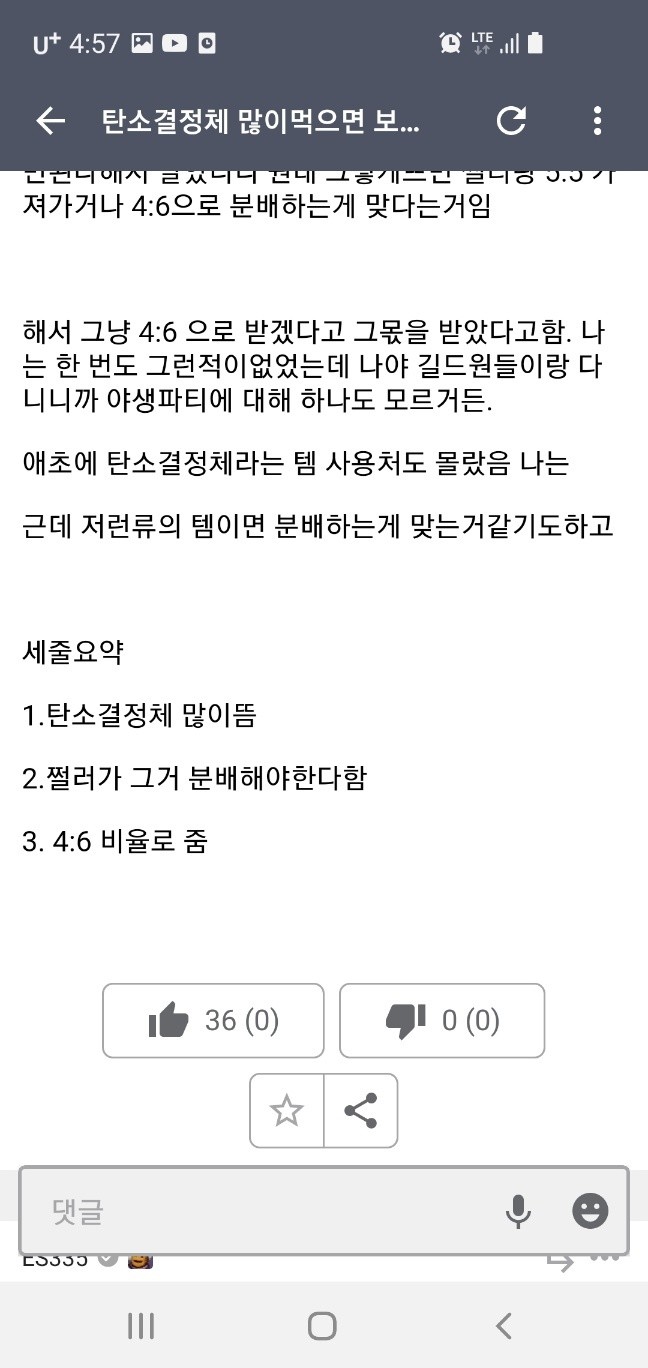Open recent apps from navigation bar
Image resolution: width=648 pixels, height=1368 pixels.
(x=141, y=1326)
